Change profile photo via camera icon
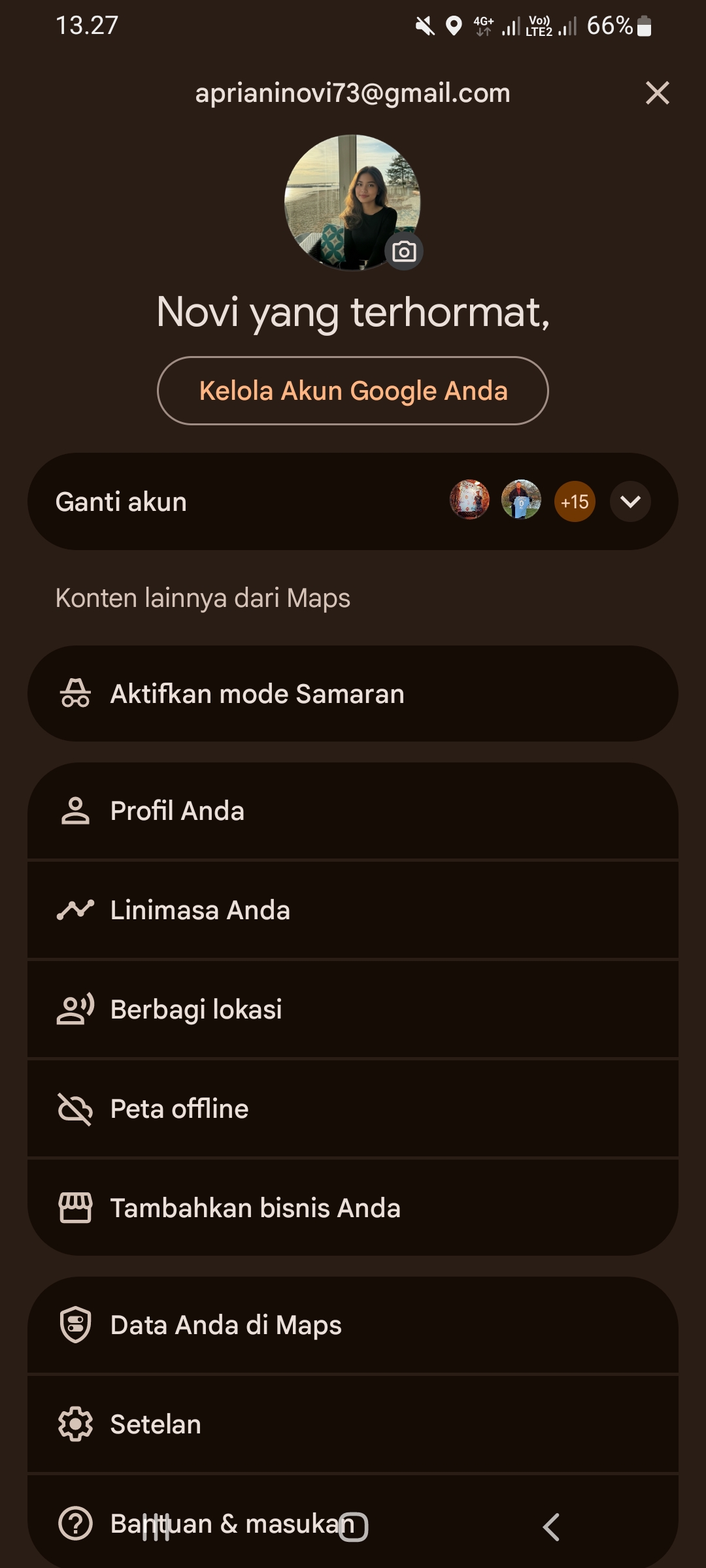Viewport: 706px width, 1568px height. (404, 252)
